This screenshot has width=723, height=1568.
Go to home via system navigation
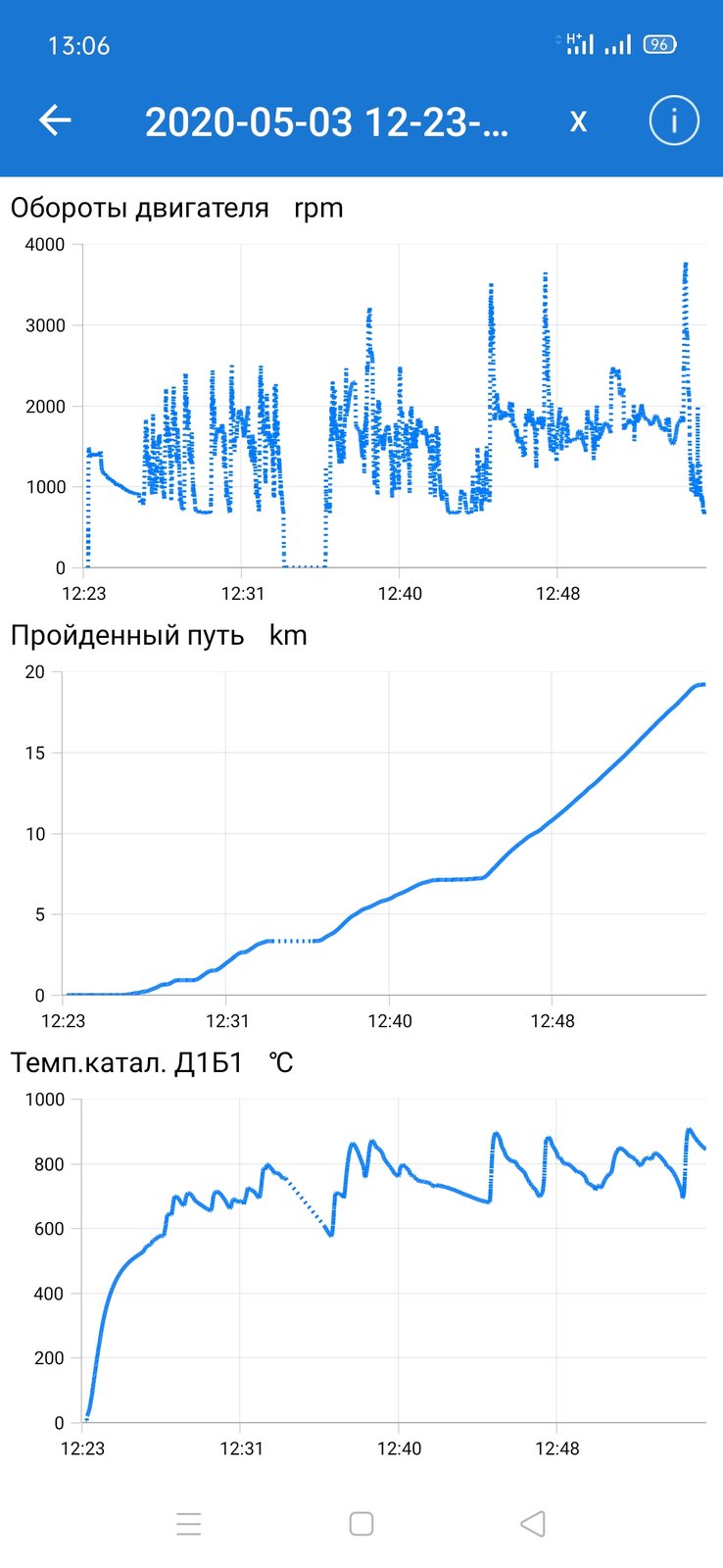pos(361,1523)
